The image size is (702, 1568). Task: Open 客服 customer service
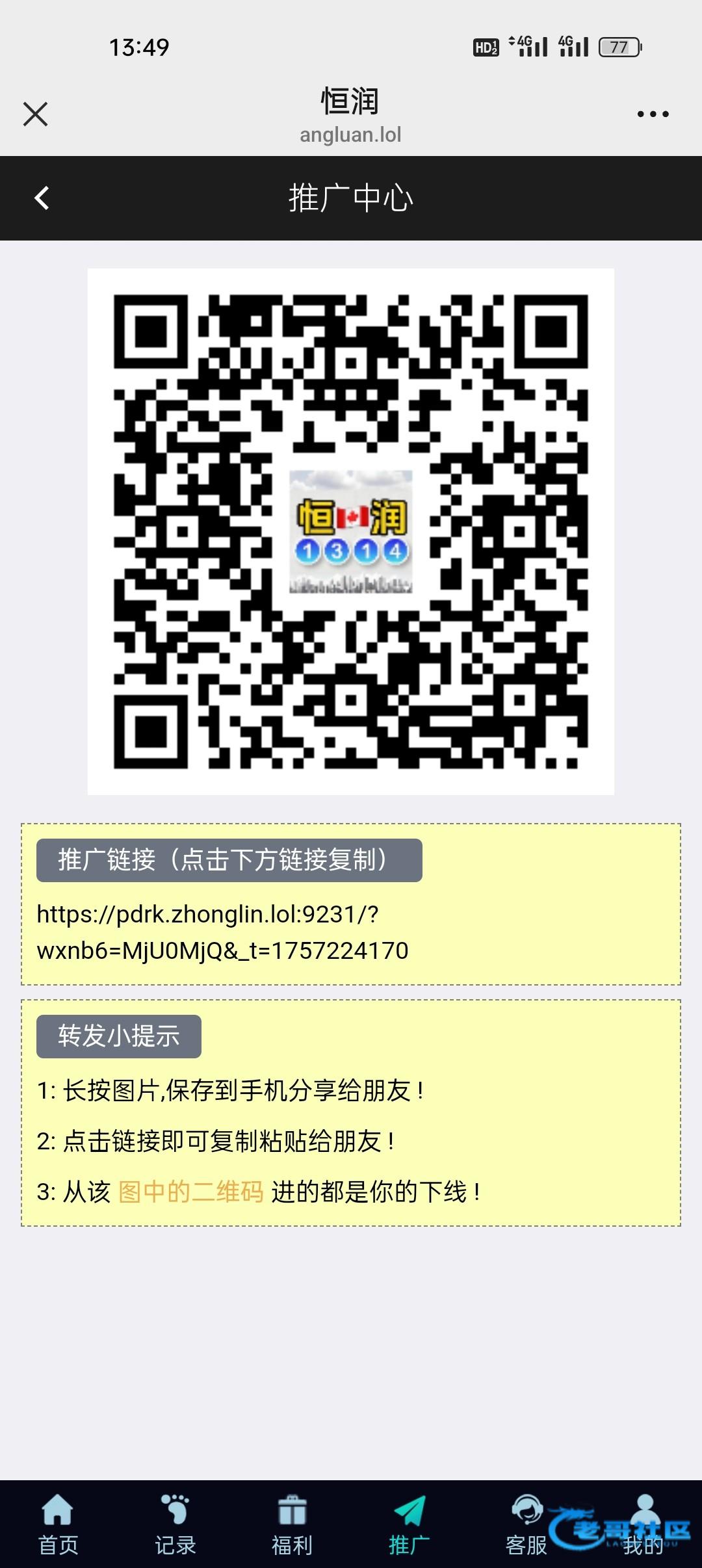click(526, 1524)
